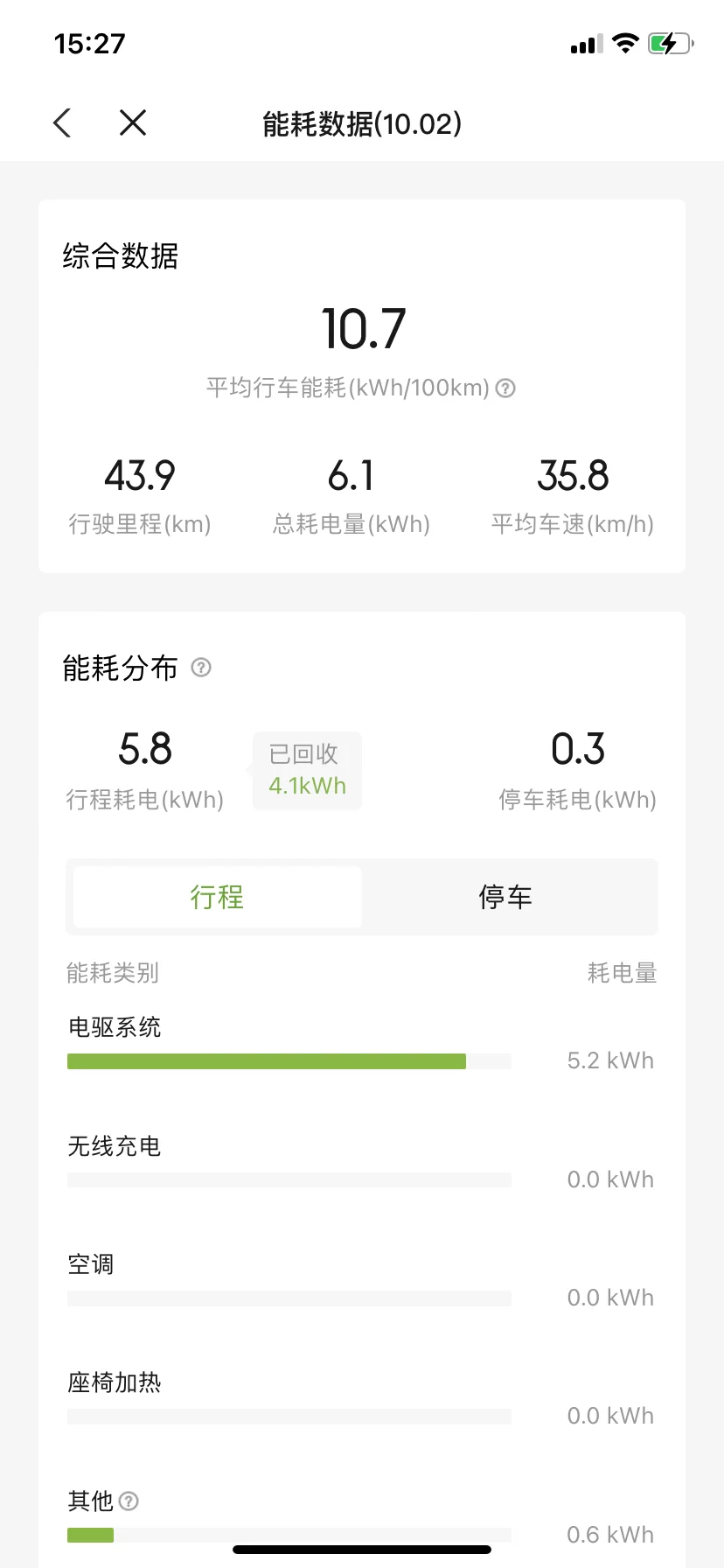
Task: Select the 行程 segment
Action: (217, 897)
